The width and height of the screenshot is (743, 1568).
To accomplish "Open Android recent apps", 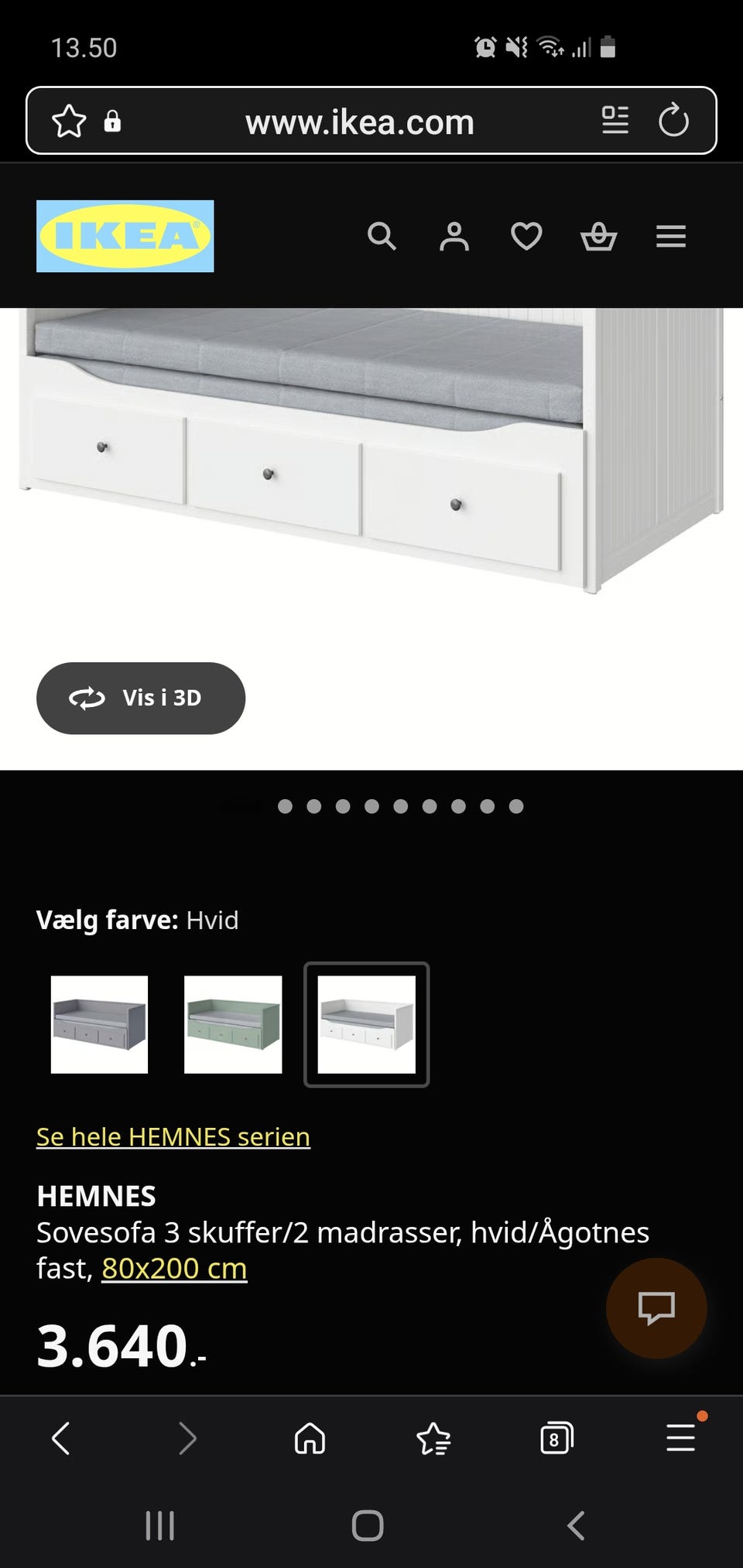I will 159,1526.
